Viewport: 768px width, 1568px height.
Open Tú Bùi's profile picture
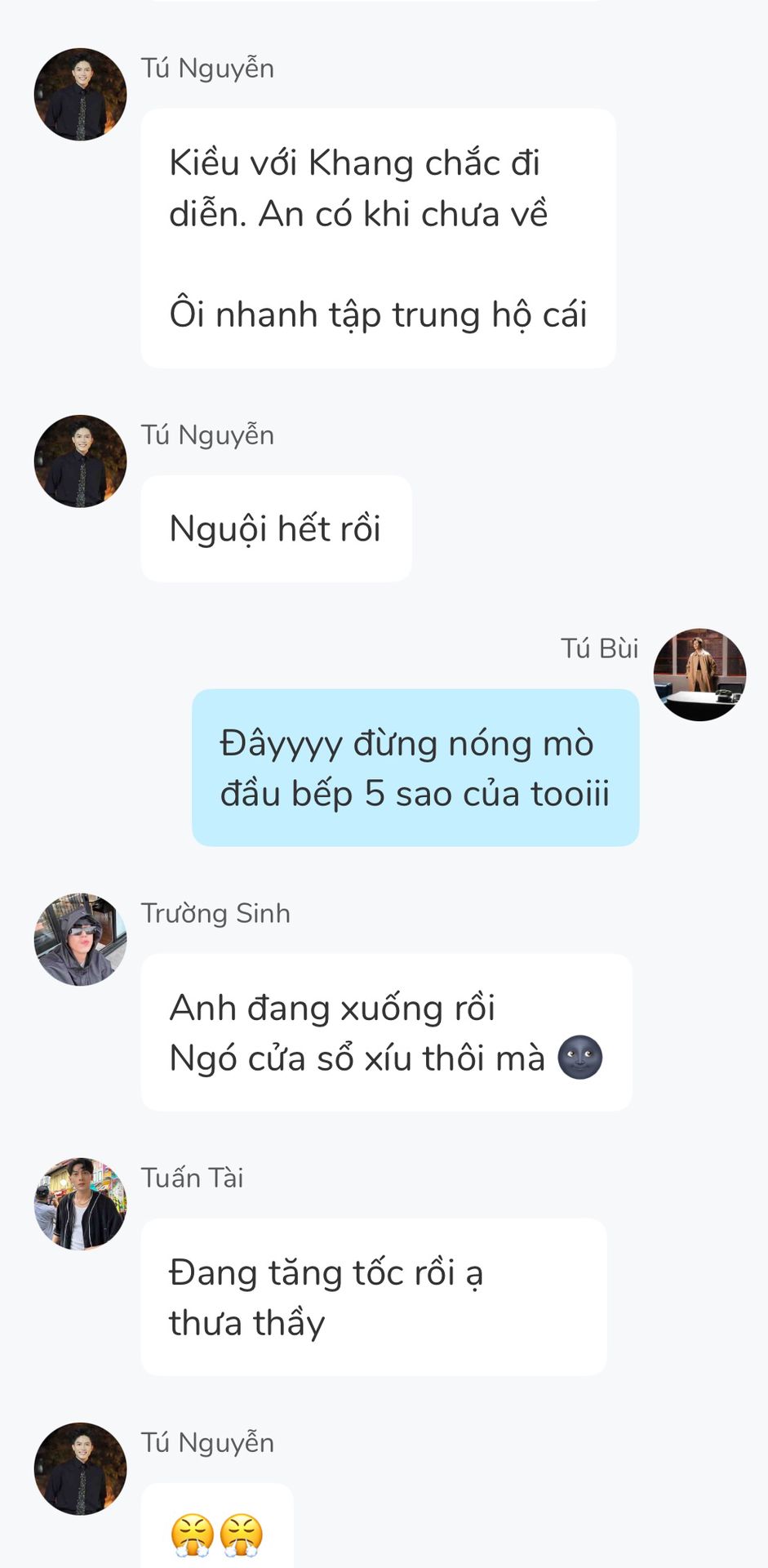click(699, 675)
